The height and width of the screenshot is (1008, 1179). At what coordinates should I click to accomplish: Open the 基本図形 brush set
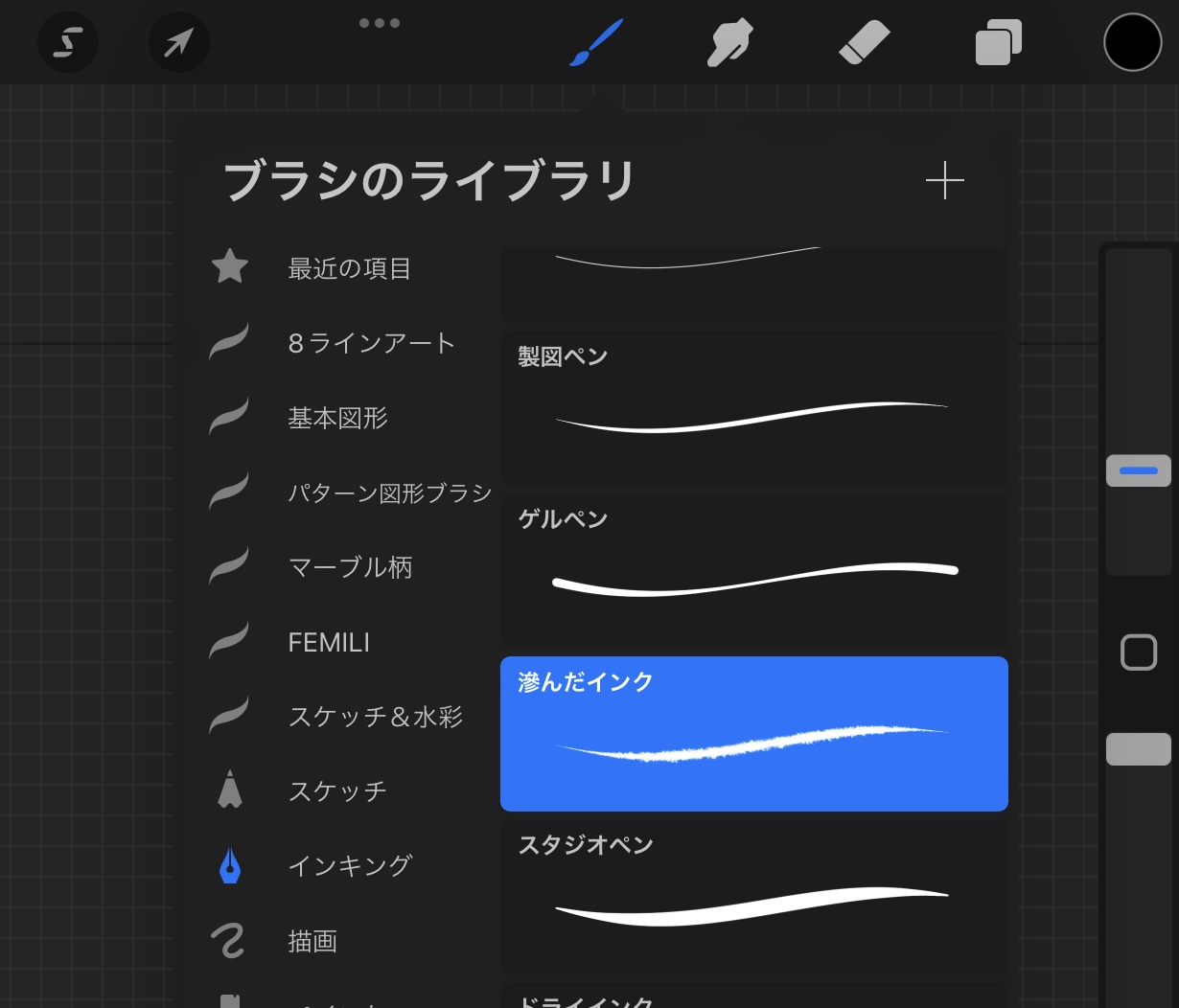[x=337, y=418]
